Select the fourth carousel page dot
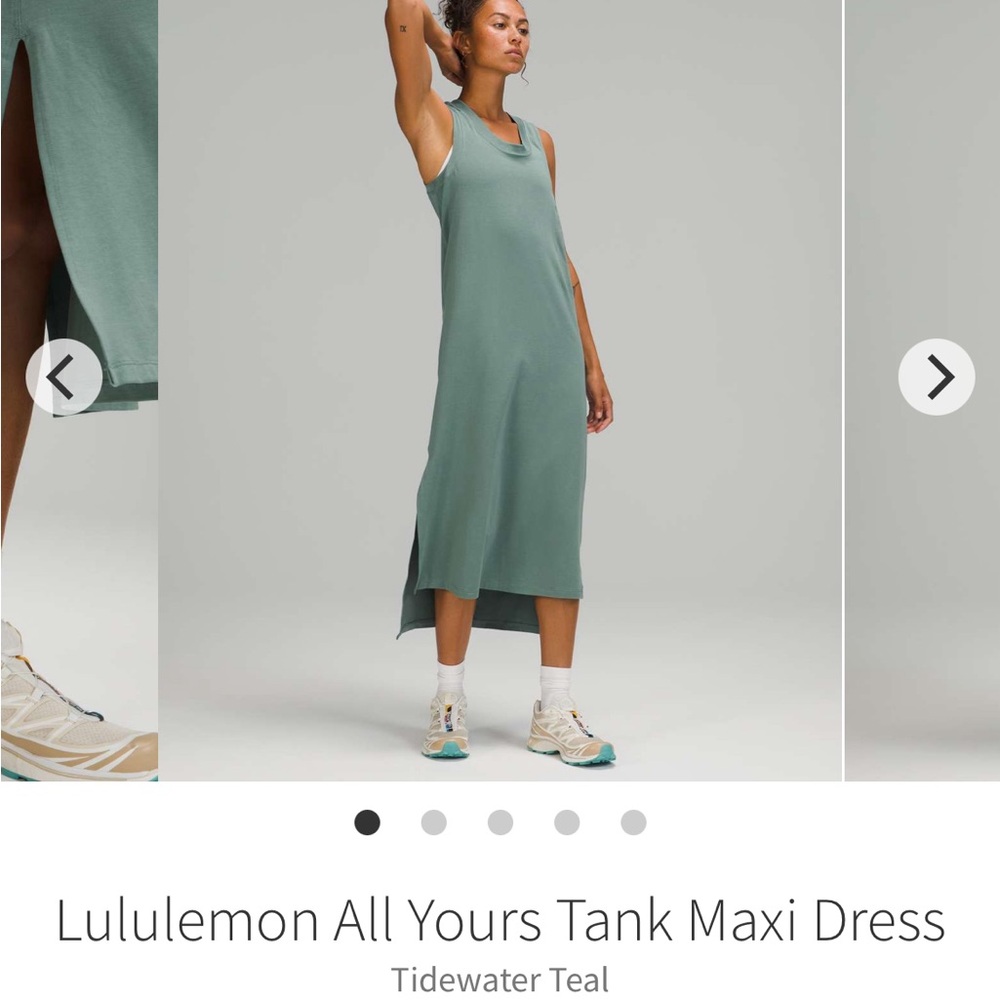This screenshot has height=1000, width=1000. [x=567, y=822]
